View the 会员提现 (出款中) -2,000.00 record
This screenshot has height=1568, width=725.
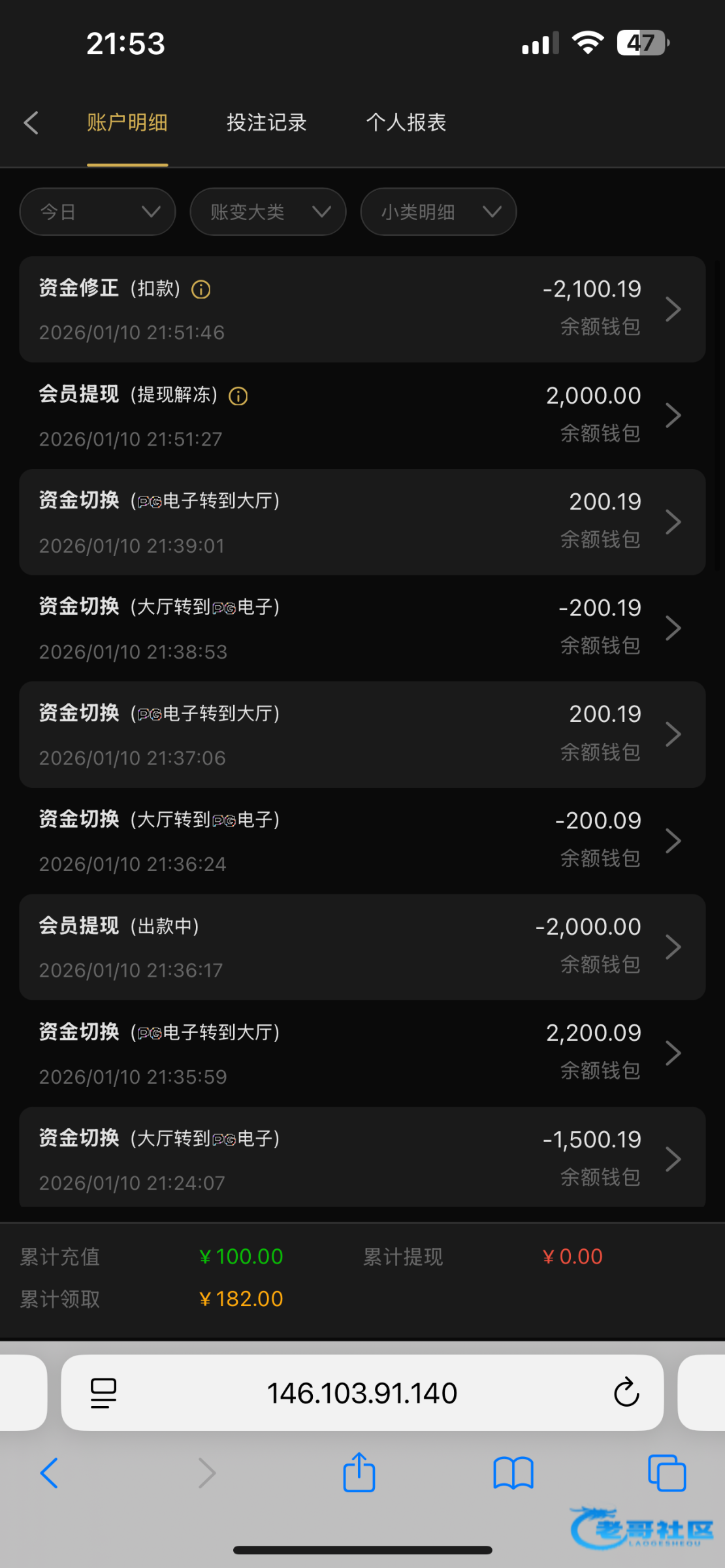362,947
